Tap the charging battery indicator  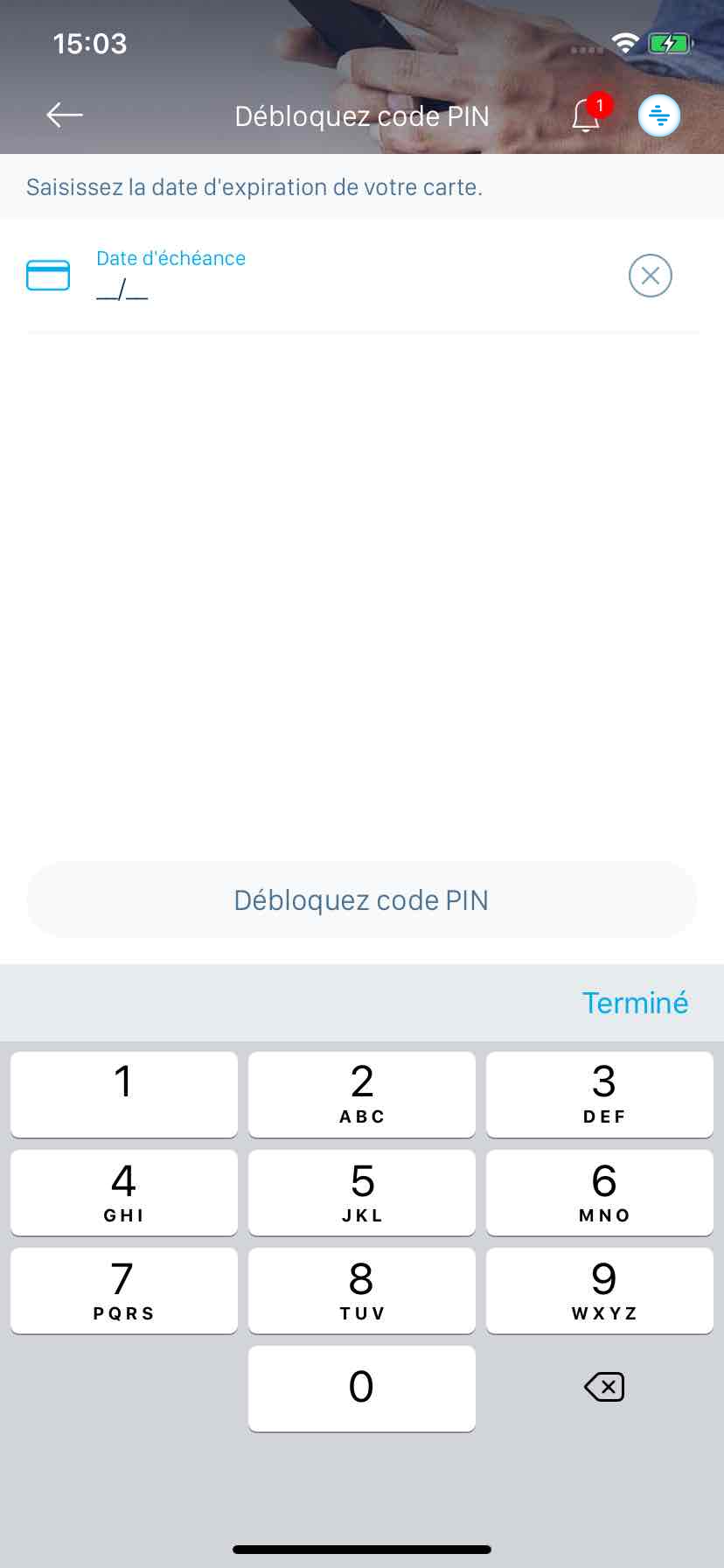click(x=670, y=42)
